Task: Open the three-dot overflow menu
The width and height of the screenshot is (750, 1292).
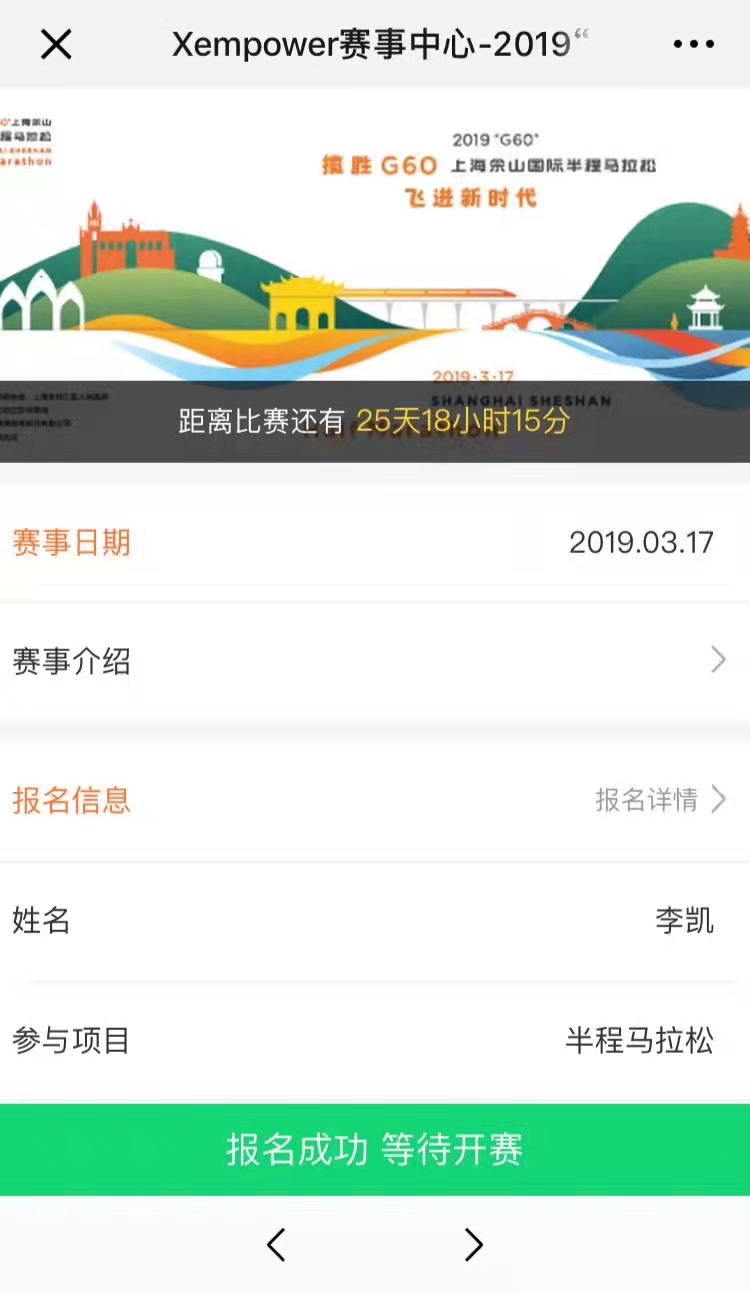Action: (x=693, y=44)
